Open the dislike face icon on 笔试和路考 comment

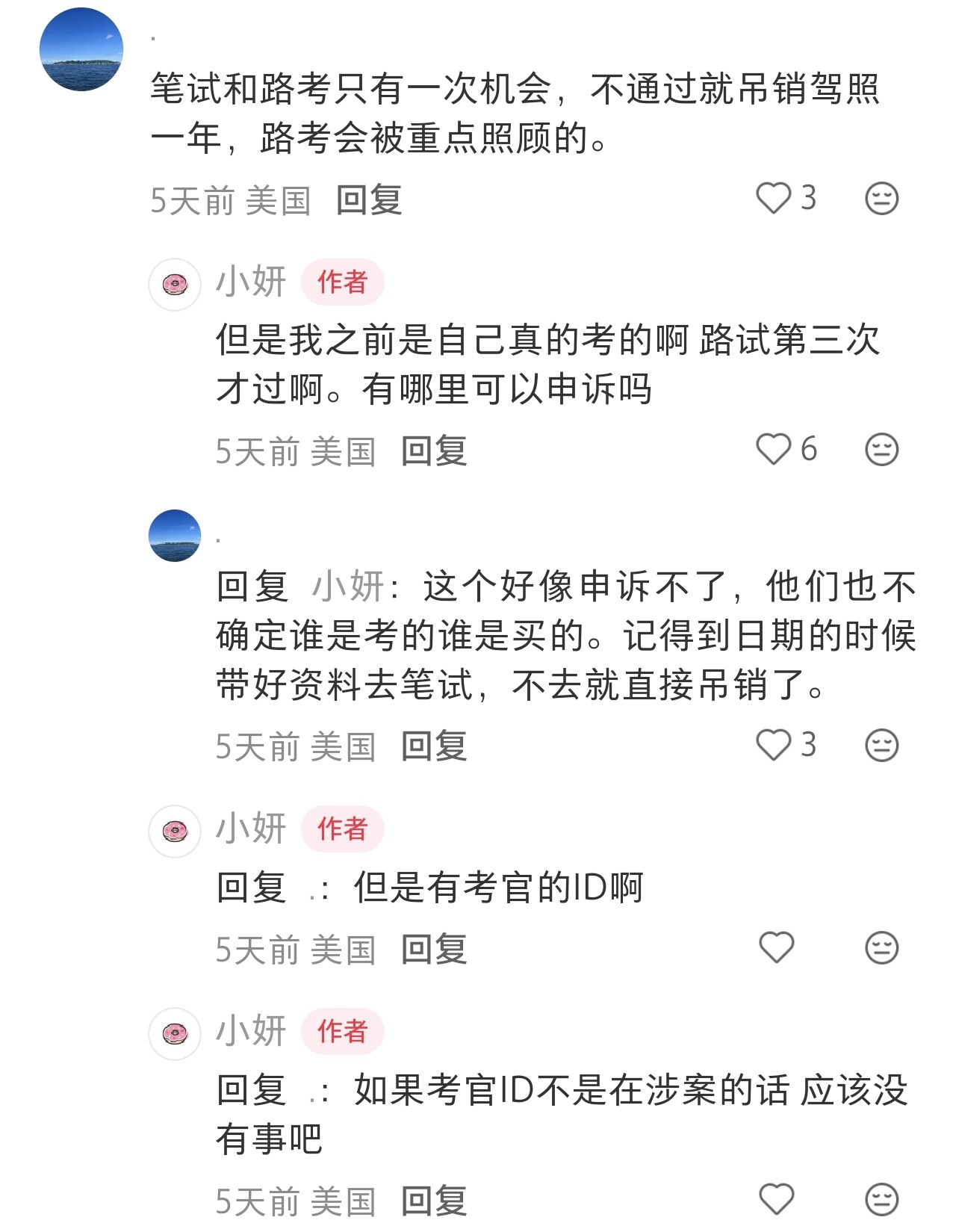tap(881, 199)
